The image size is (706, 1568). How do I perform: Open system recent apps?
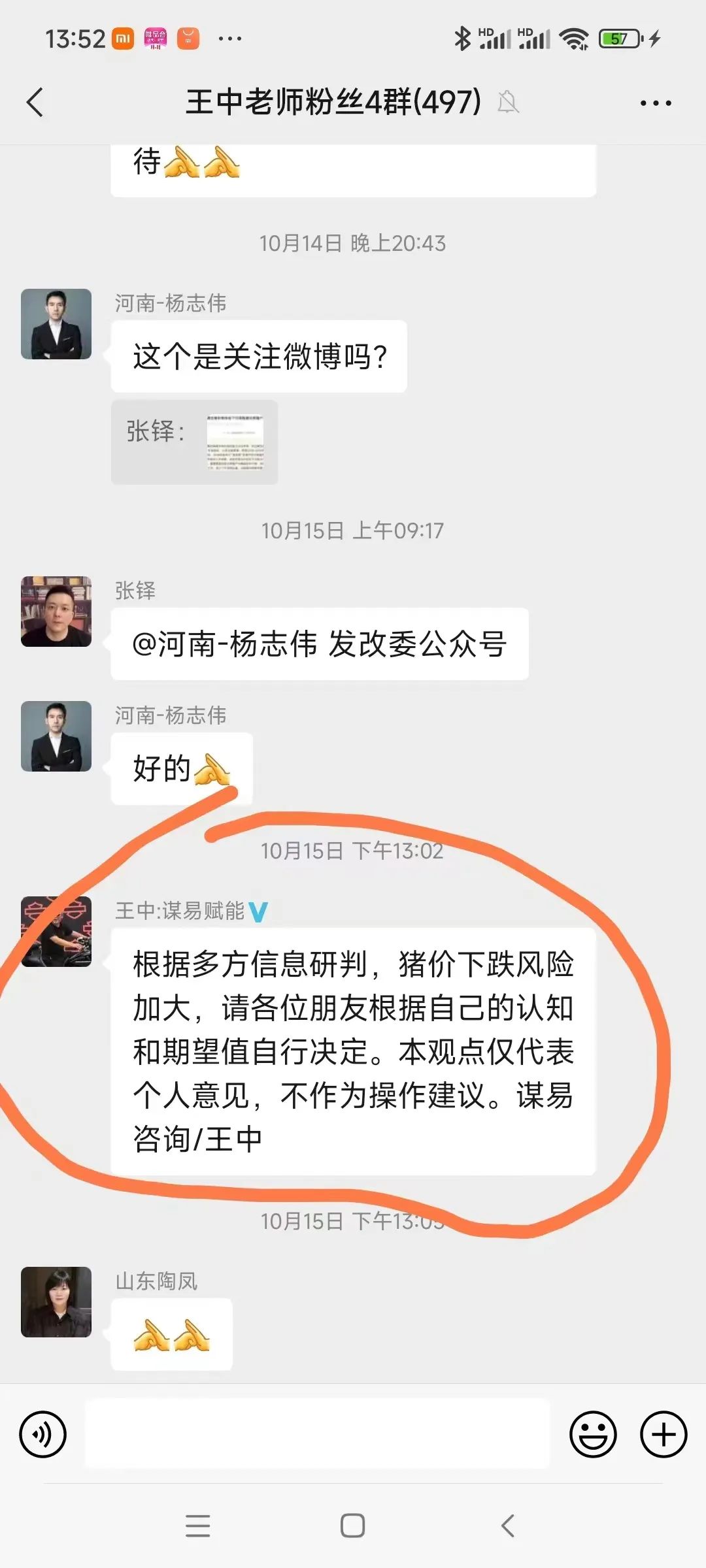(197, 1526)
